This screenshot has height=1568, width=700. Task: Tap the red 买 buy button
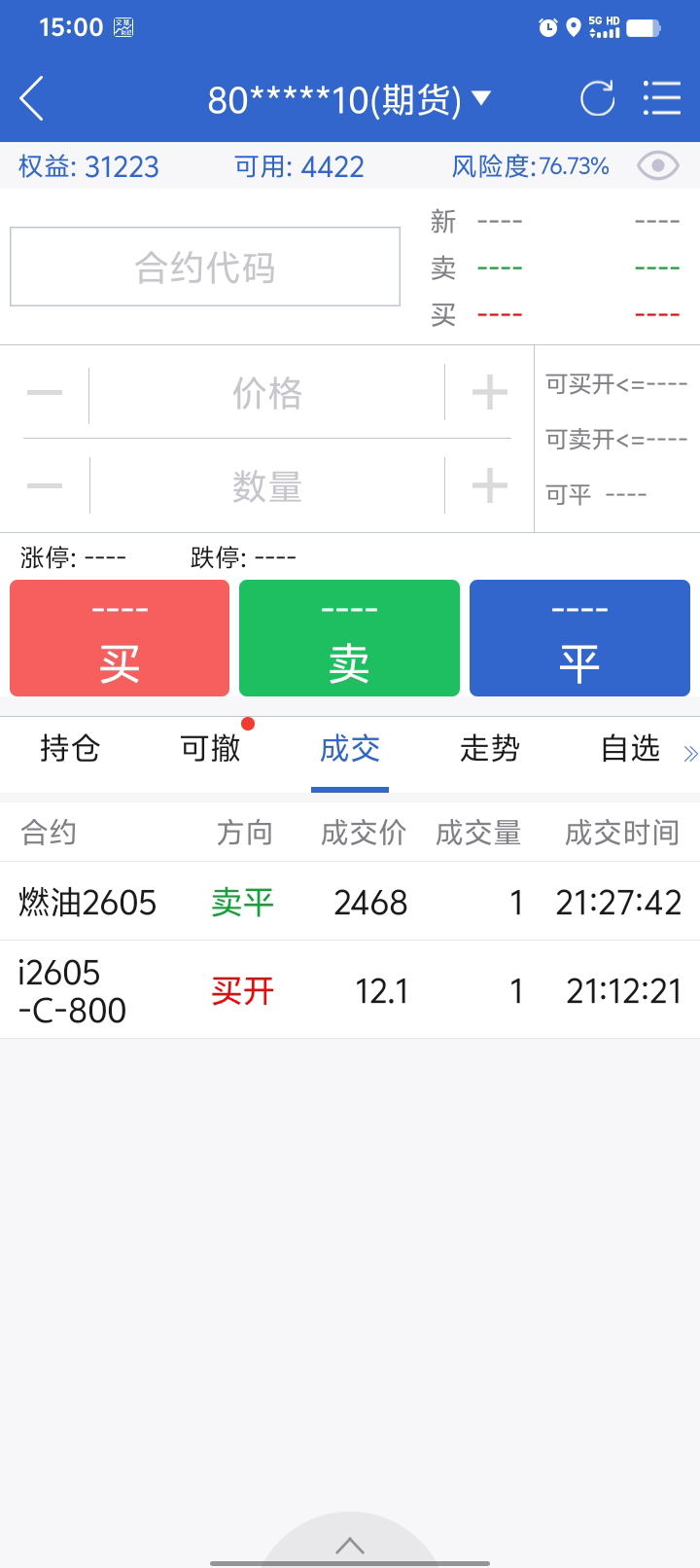pos(120,638)
